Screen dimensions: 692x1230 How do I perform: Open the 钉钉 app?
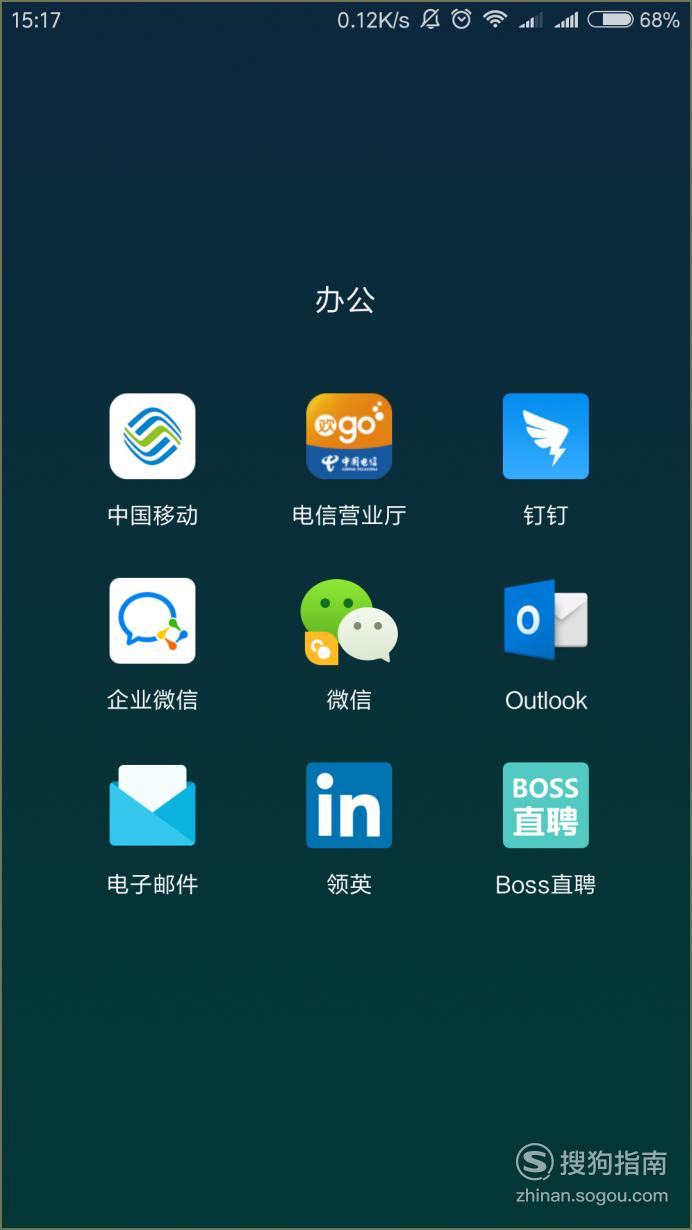tap(546, 436)
